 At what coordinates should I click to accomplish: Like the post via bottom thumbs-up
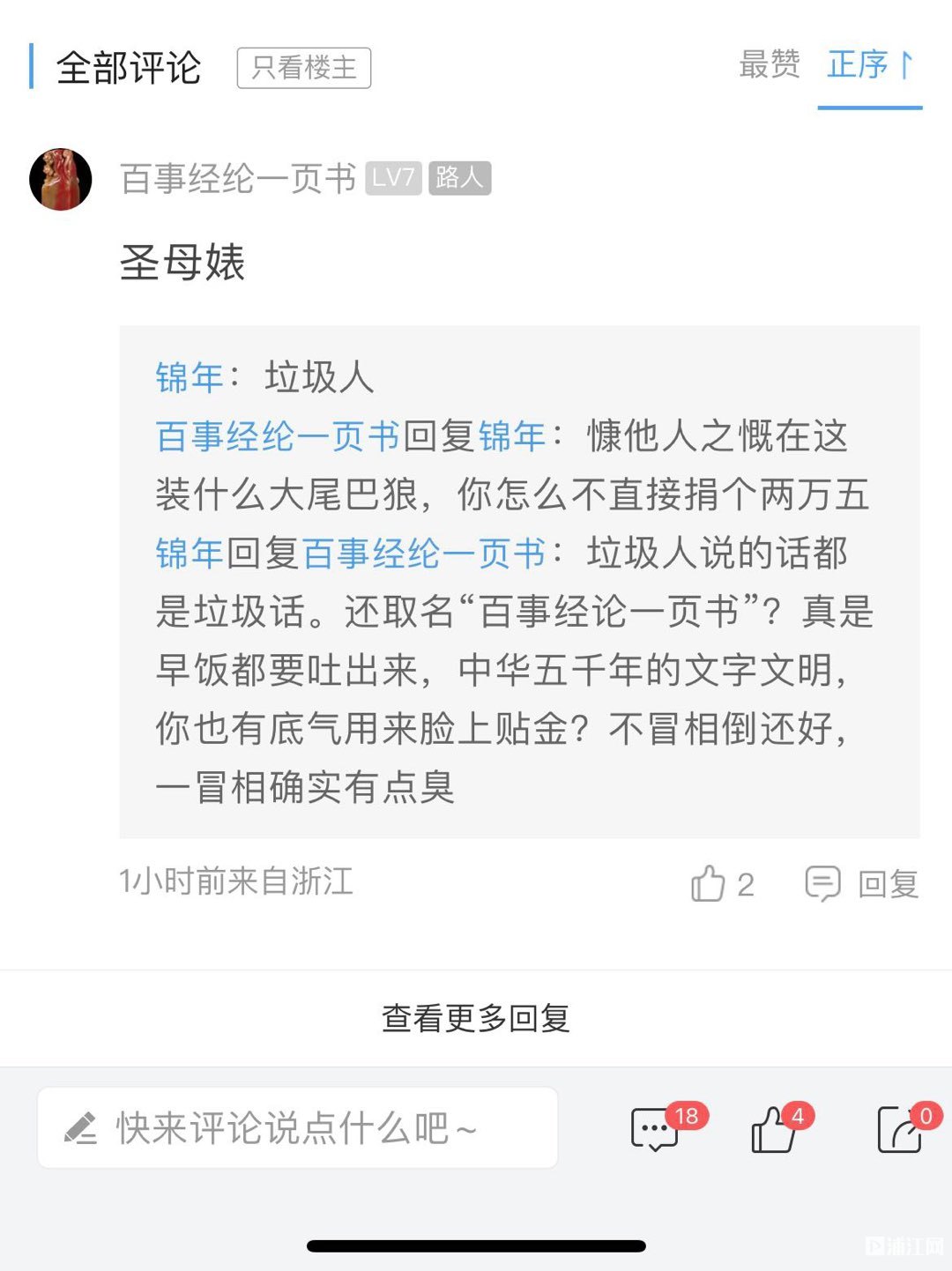773,1129
